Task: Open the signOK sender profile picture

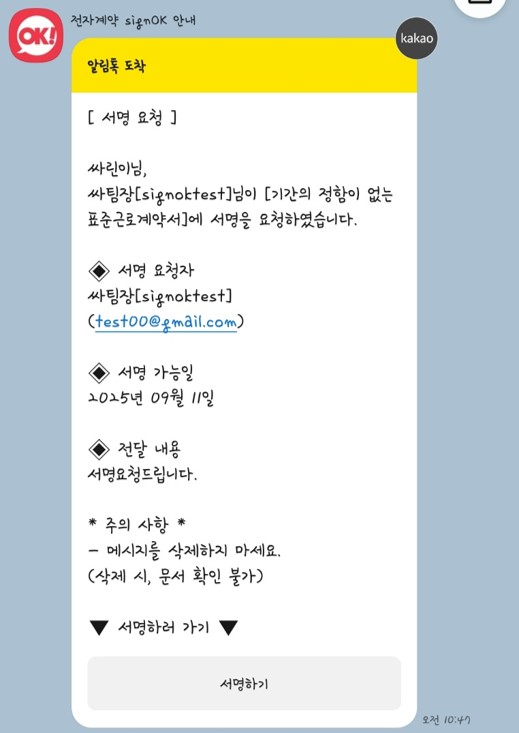Action: coord(36,36)
